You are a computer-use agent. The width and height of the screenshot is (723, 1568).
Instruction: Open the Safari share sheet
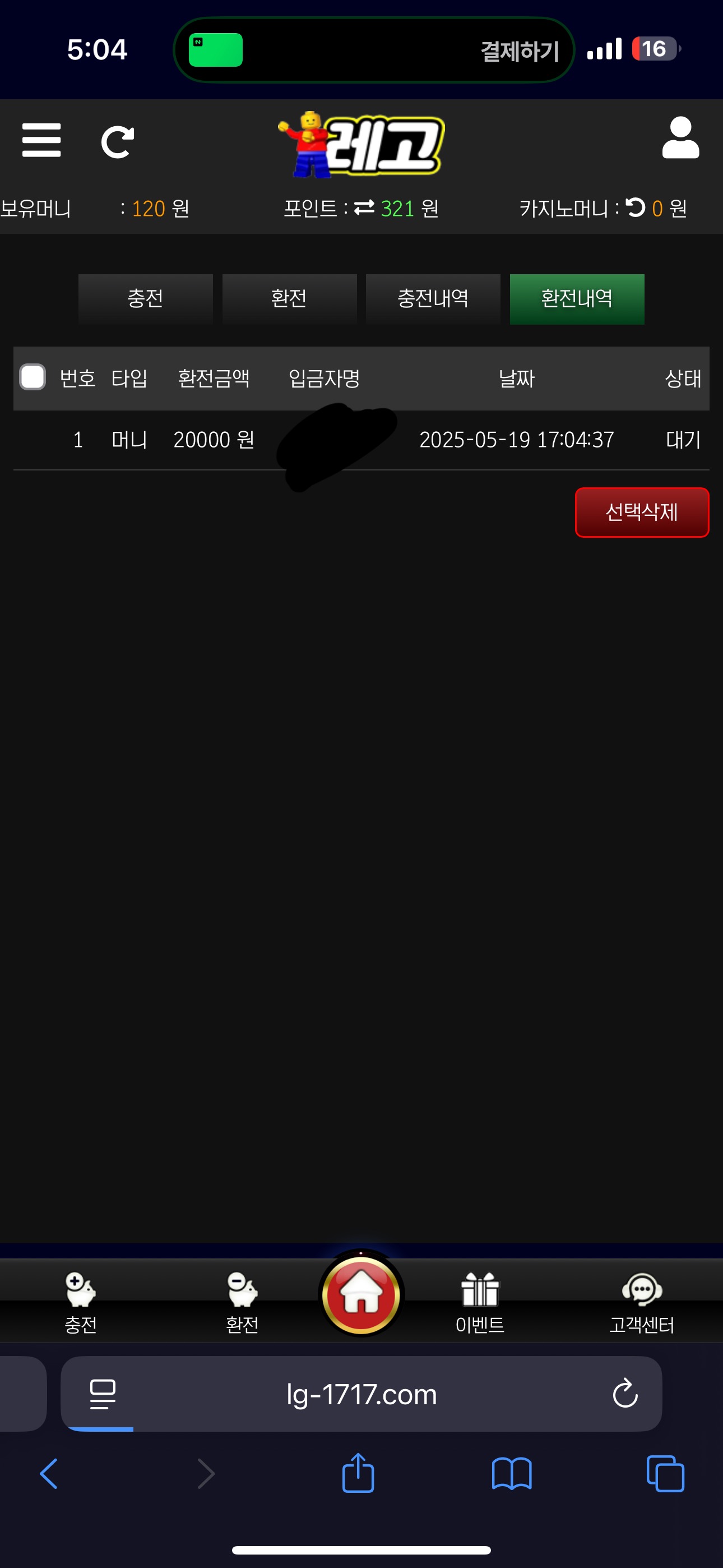click(x=358, y=1473)
